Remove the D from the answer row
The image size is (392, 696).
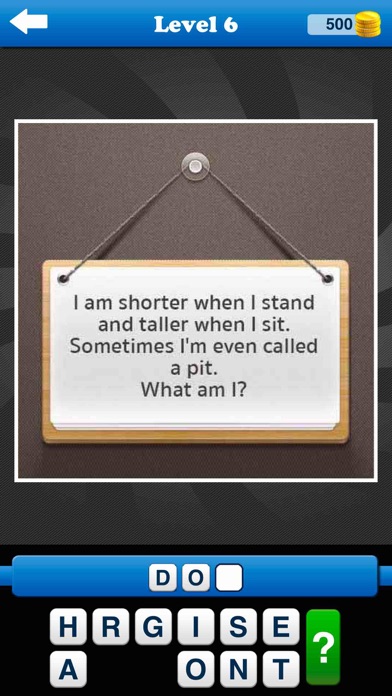(x=163, y=577)
